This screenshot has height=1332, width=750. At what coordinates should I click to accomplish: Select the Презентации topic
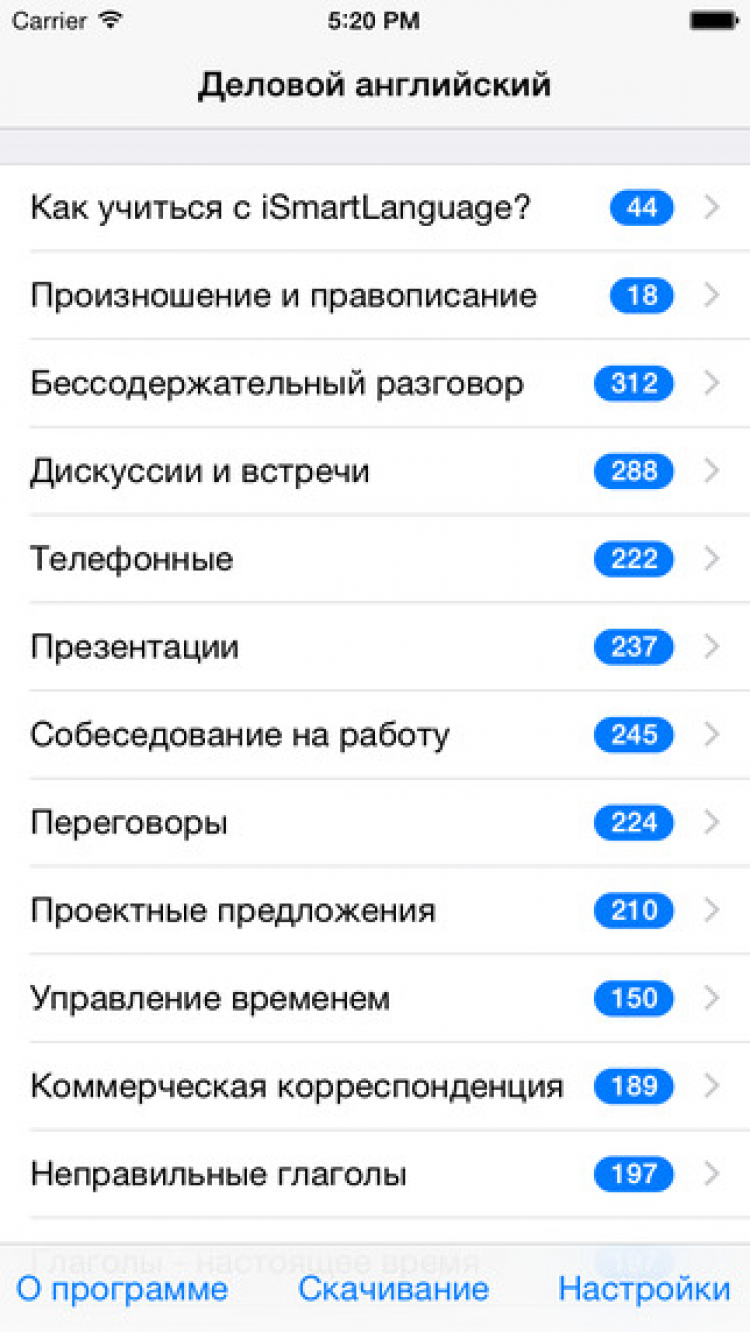click(x=135, y=647)
